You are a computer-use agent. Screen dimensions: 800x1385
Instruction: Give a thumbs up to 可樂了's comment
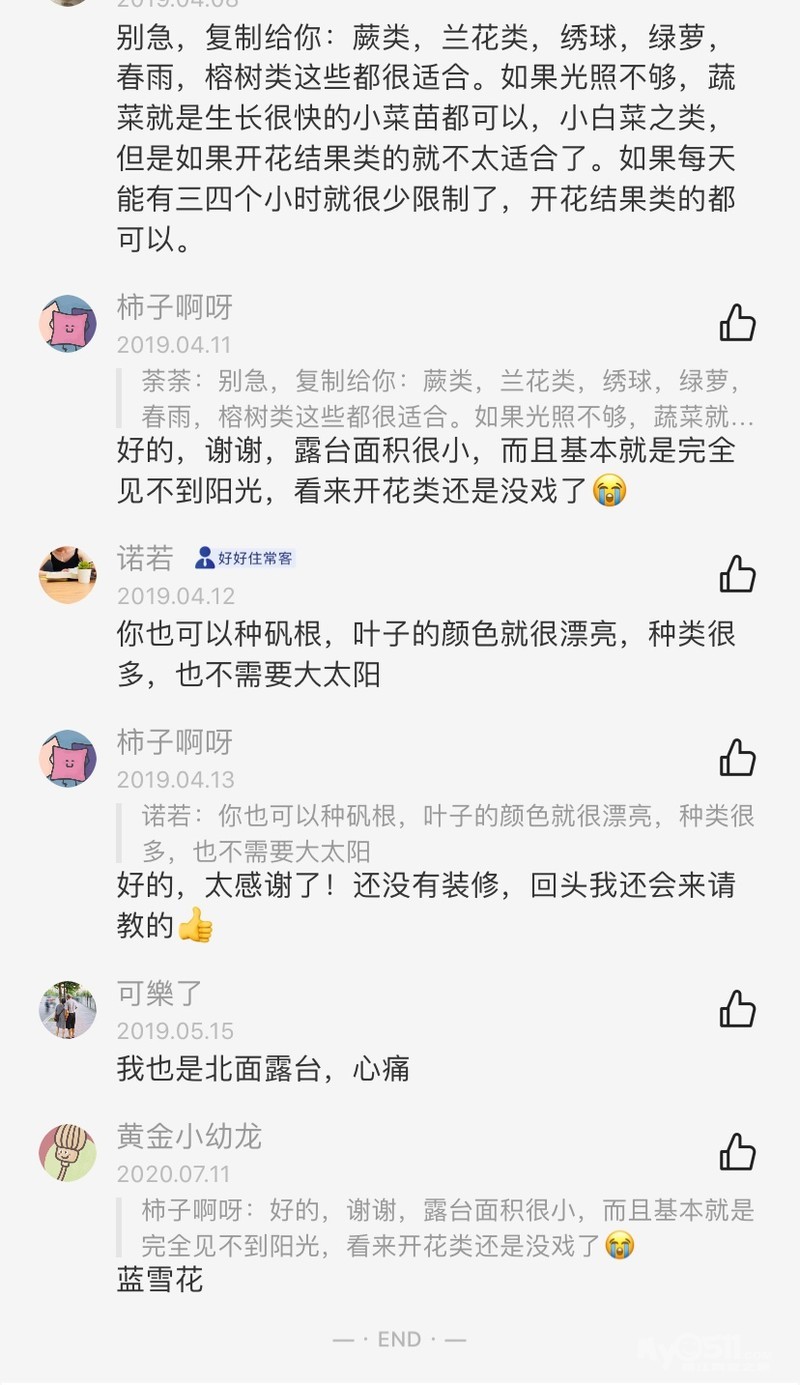click(737, 1009)
